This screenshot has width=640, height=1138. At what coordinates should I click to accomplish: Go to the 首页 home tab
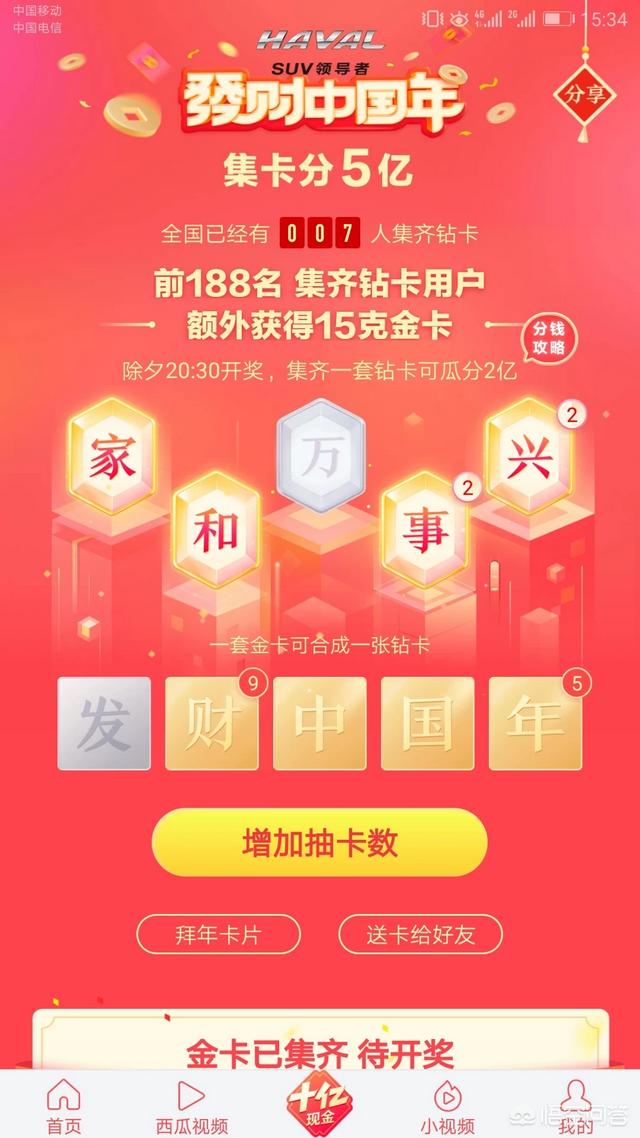click(64, 1105)
